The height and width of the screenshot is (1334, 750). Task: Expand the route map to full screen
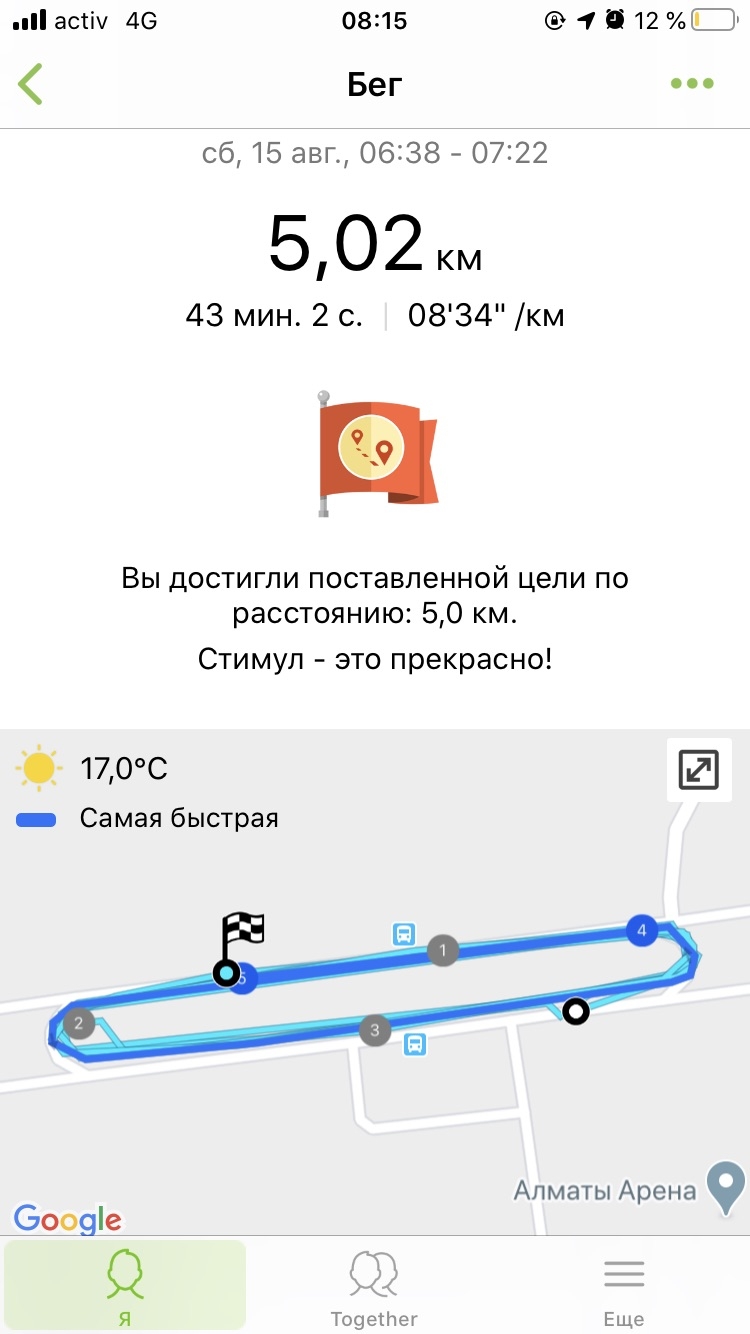click(699, 770)
